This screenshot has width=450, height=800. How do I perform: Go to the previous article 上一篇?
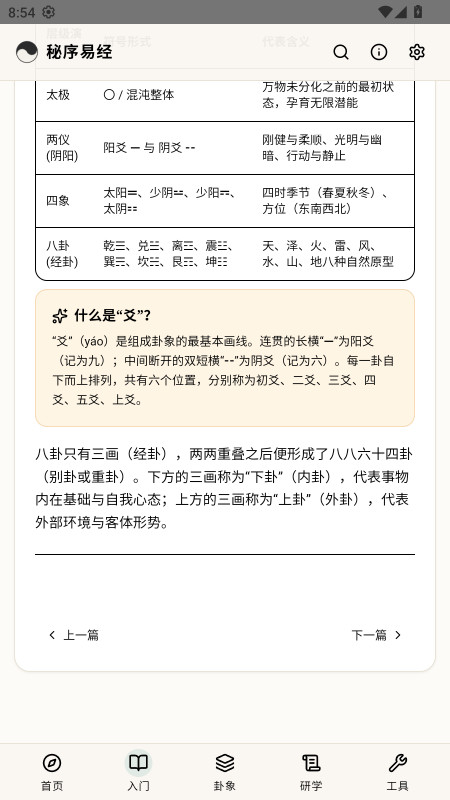pyautogui.click(x=73, y=635)
